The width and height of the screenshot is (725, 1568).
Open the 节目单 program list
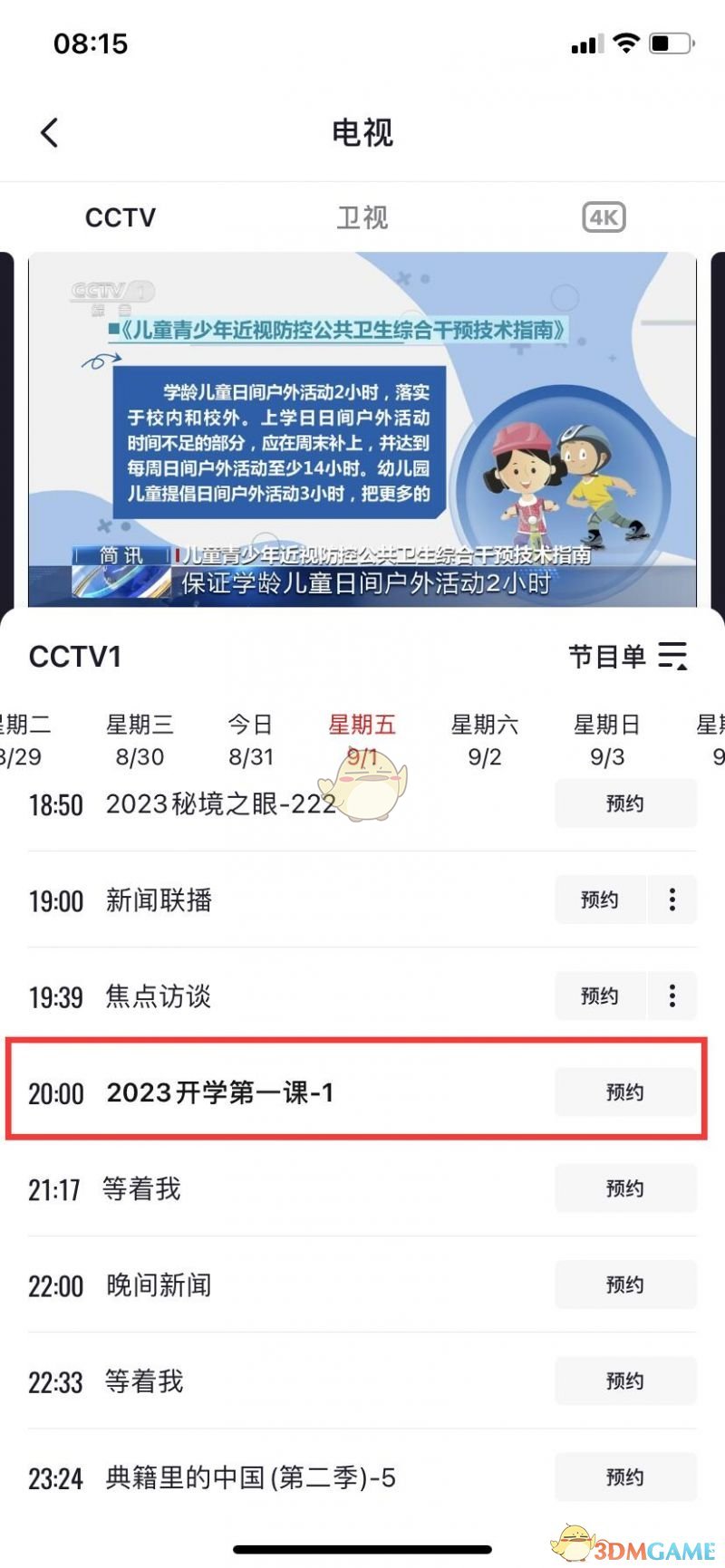pyautogui.click(x=627, y=656)
